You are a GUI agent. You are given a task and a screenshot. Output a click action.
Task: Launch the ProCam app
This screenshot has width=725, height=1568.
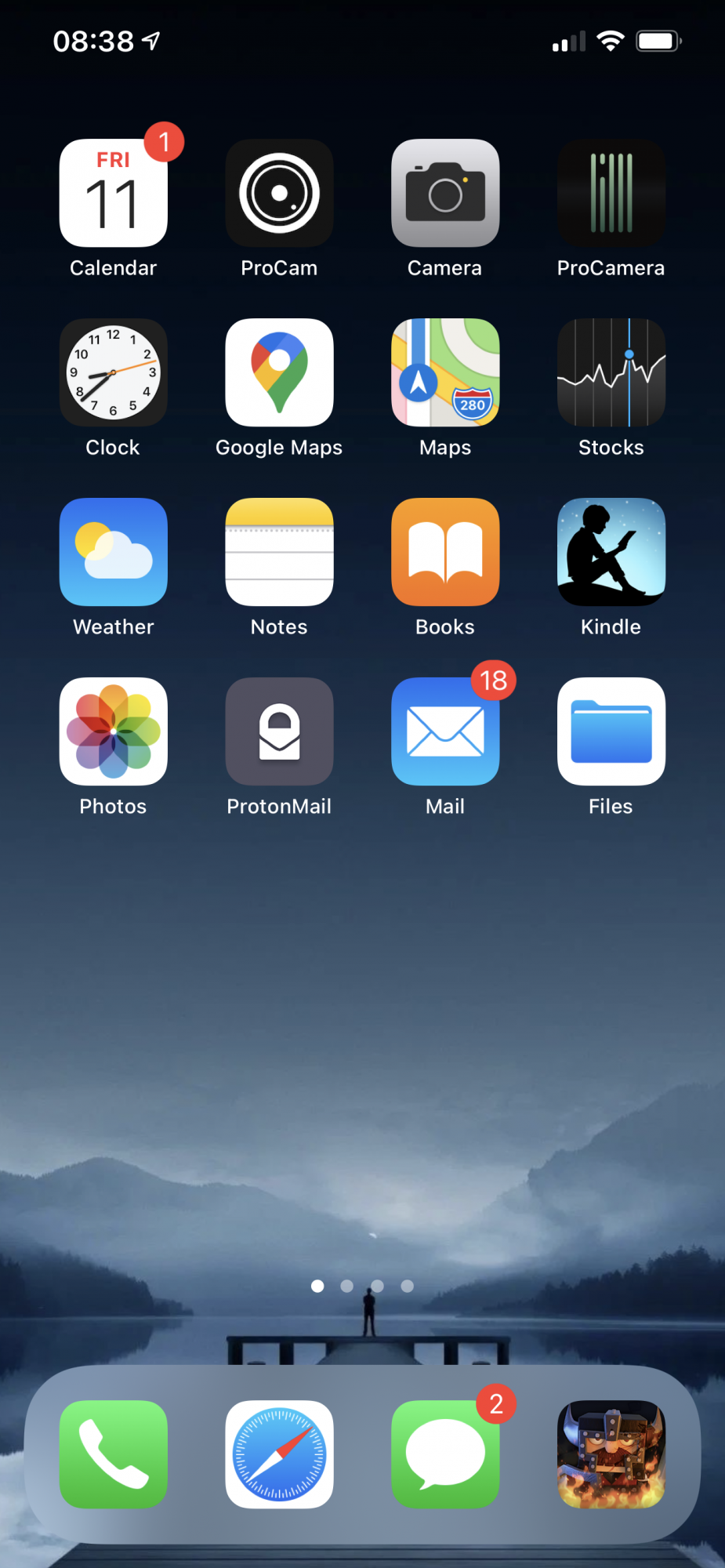[x=279, y=194]
